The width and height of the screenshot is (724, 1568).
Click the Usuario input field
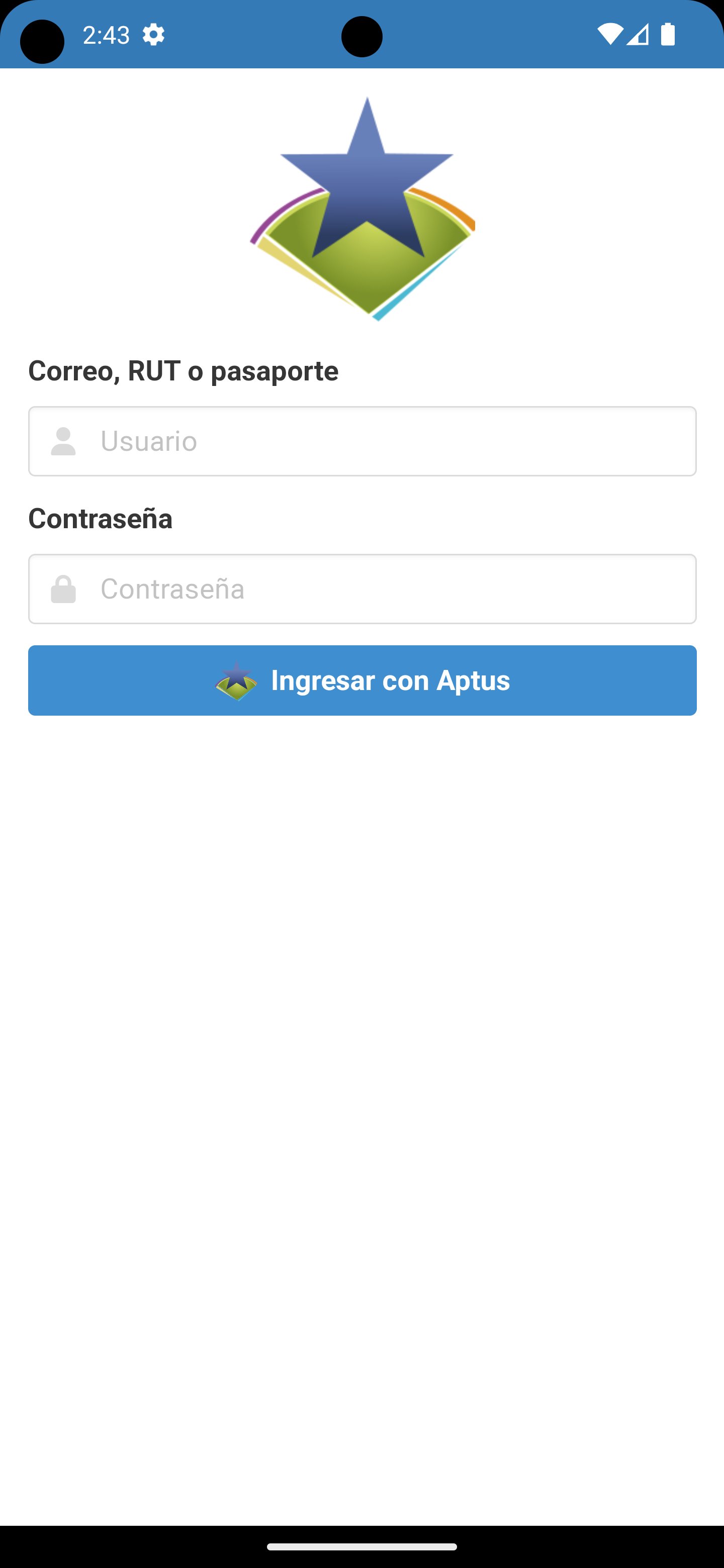(361, 441)
